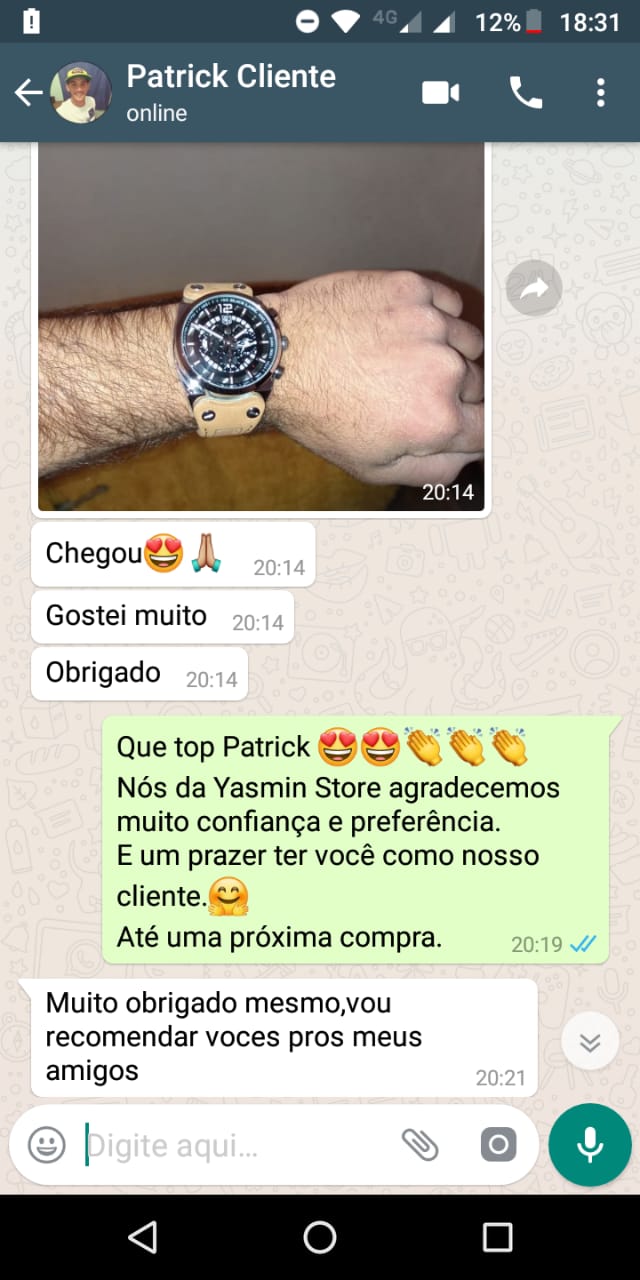Forward the watch photo

534,288
